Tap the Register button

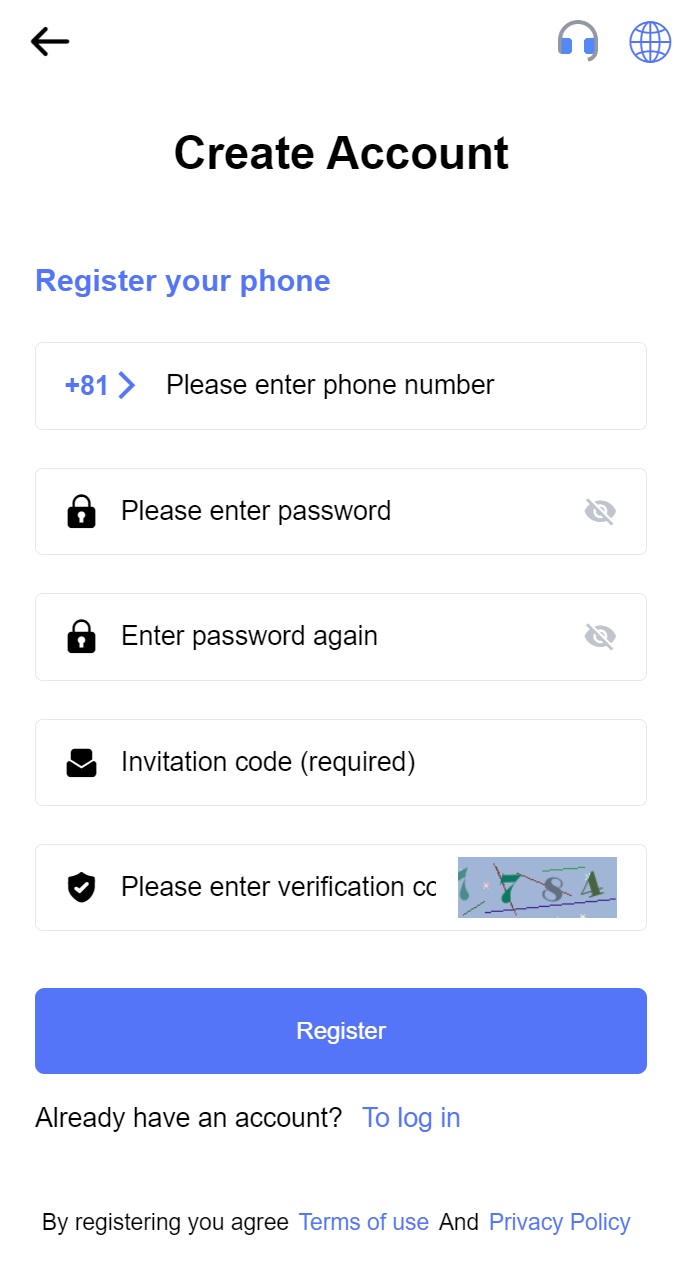coord(341,1031)
